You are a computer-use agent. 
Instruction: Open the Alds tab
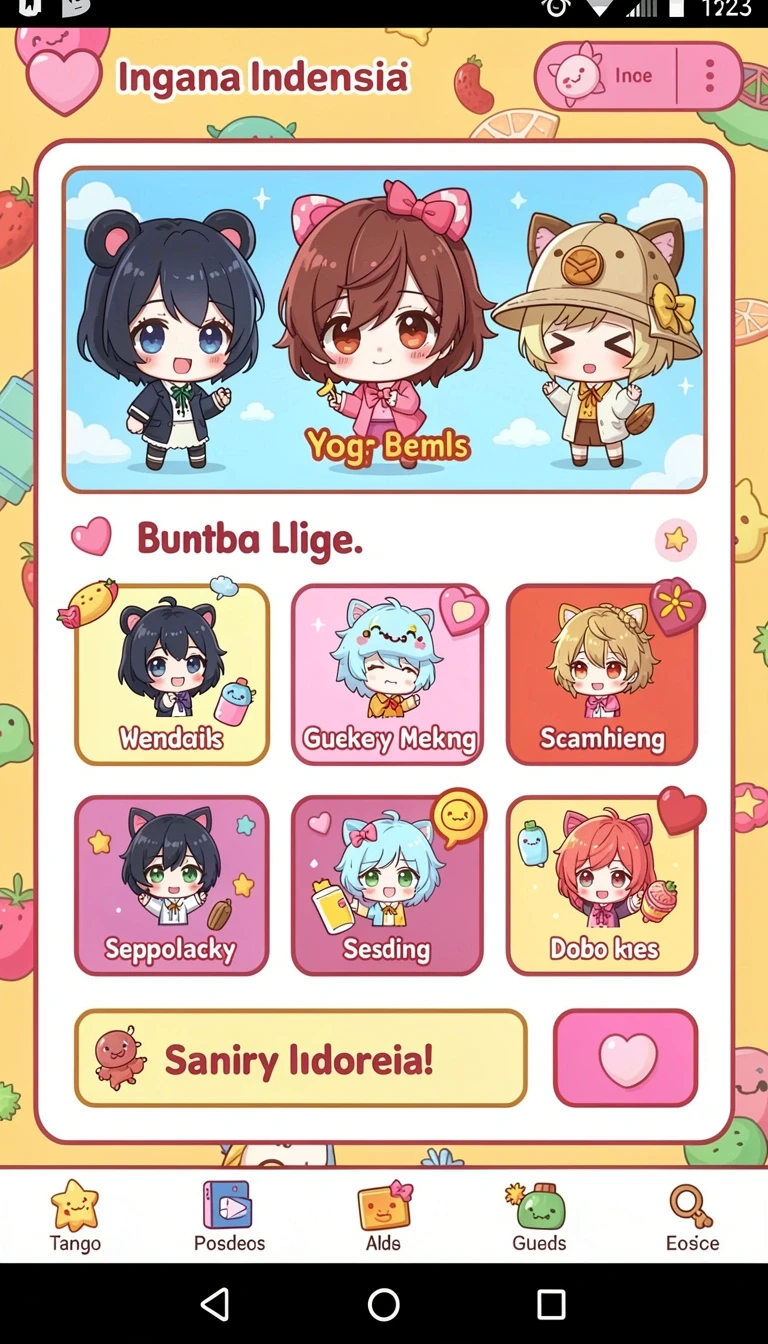tap(384, 1216)
